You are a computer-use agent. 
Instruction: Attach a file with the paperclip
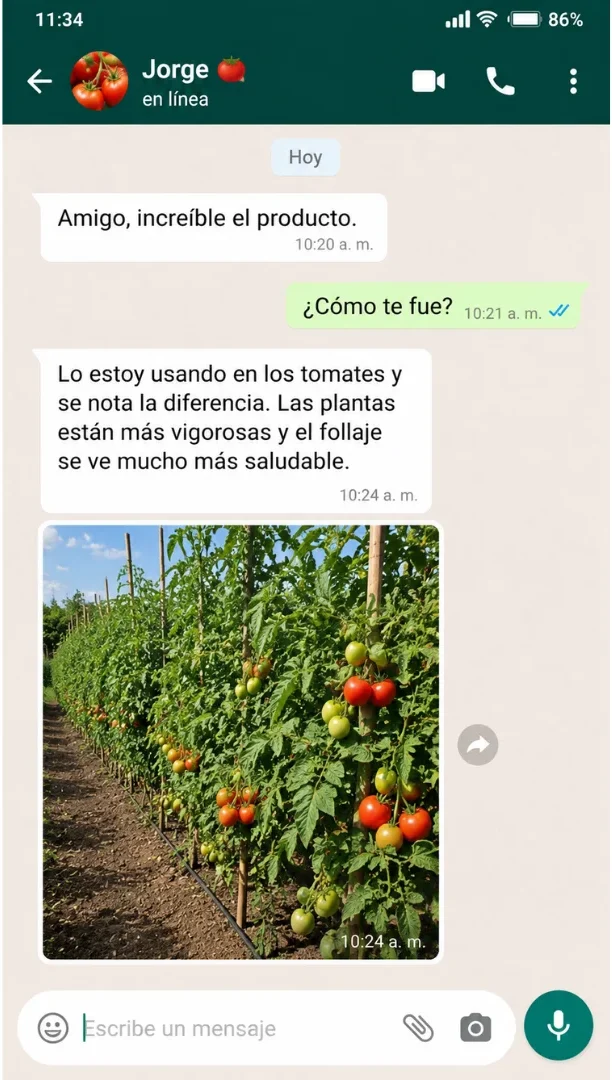[418, 1028]
